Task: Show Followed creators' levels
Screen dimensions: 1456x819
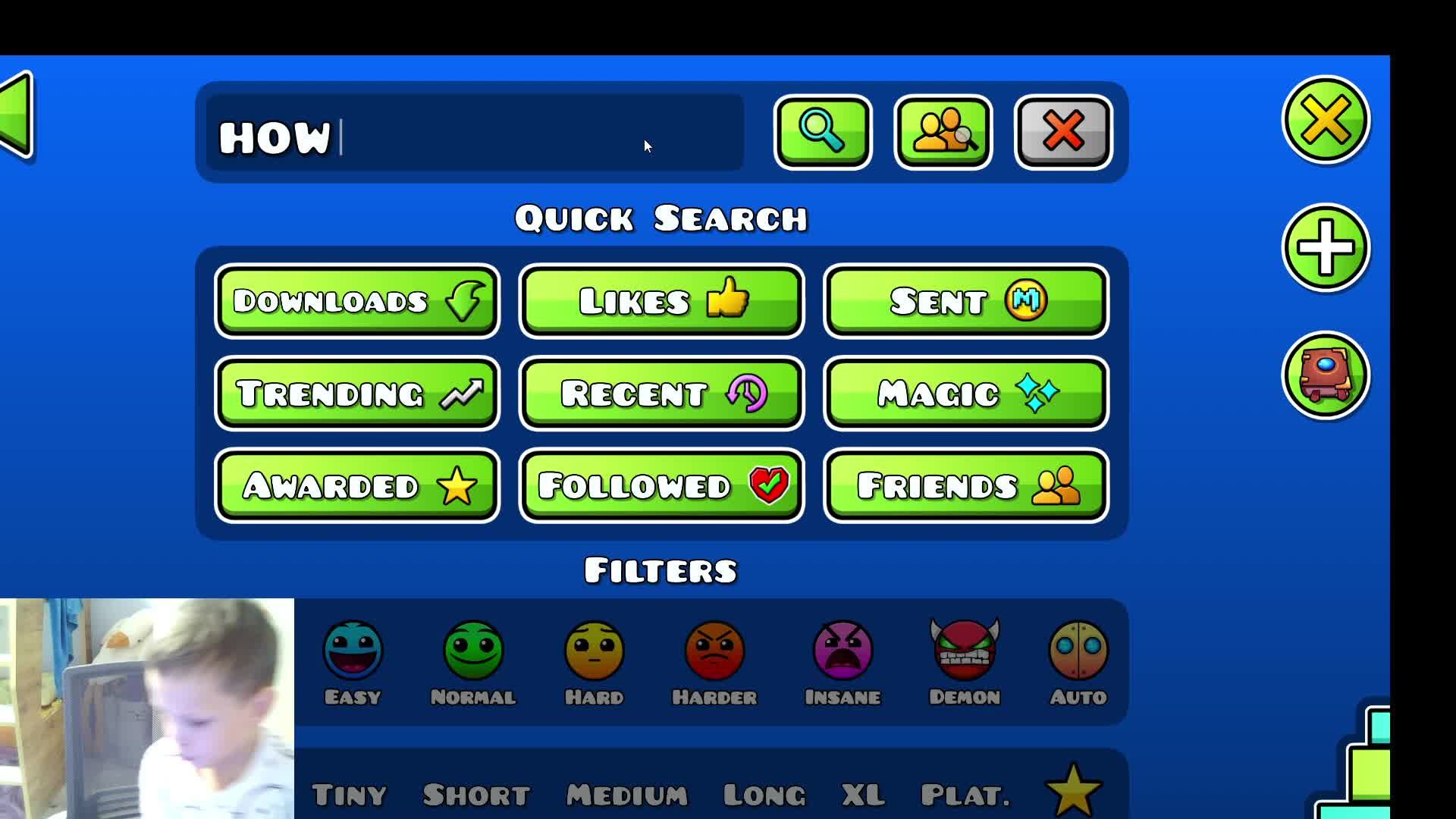Action: 661,485
